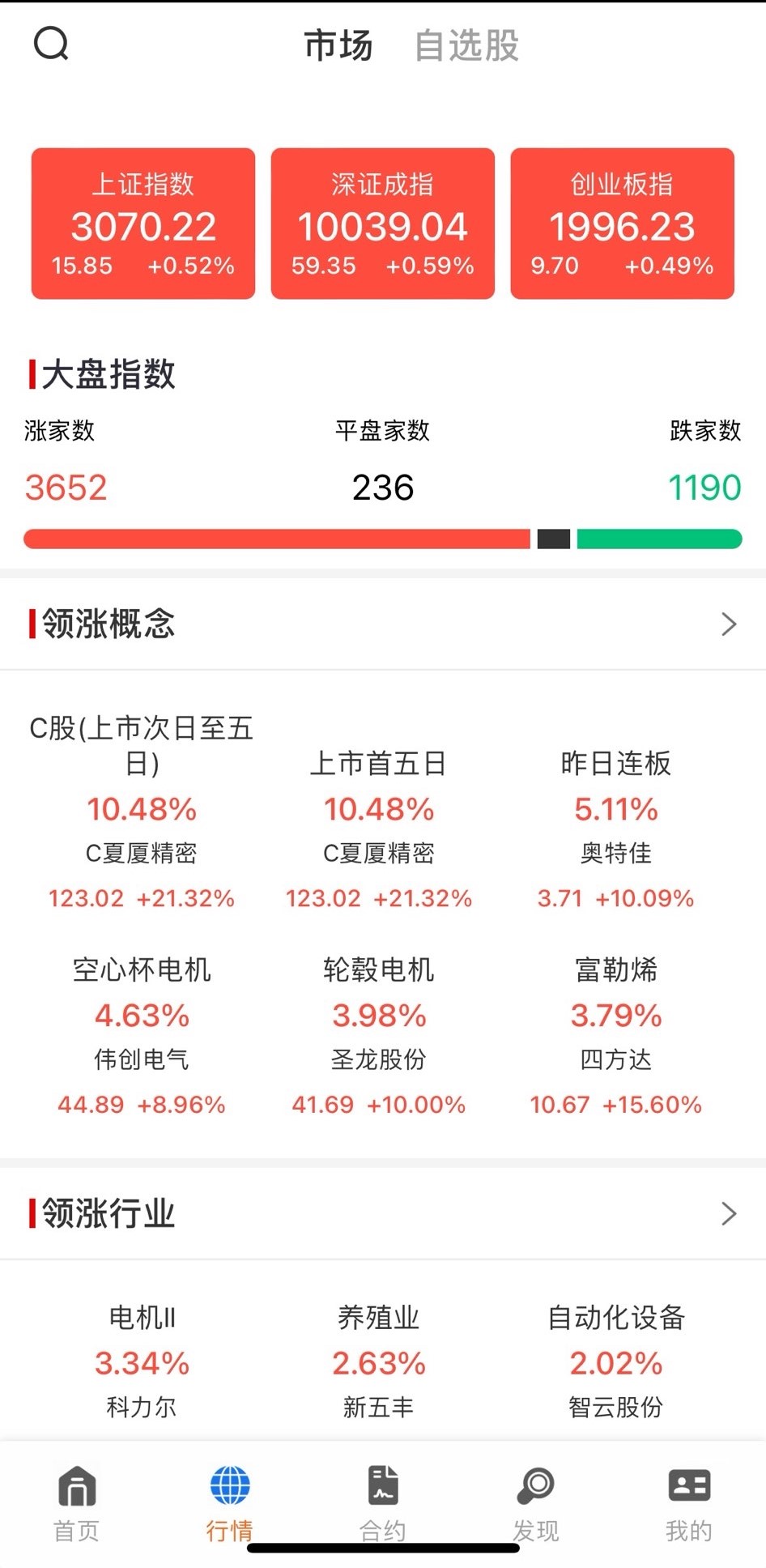Click the advance-decline ratio bar
The image size is (766, 1568).
point(383,537)
